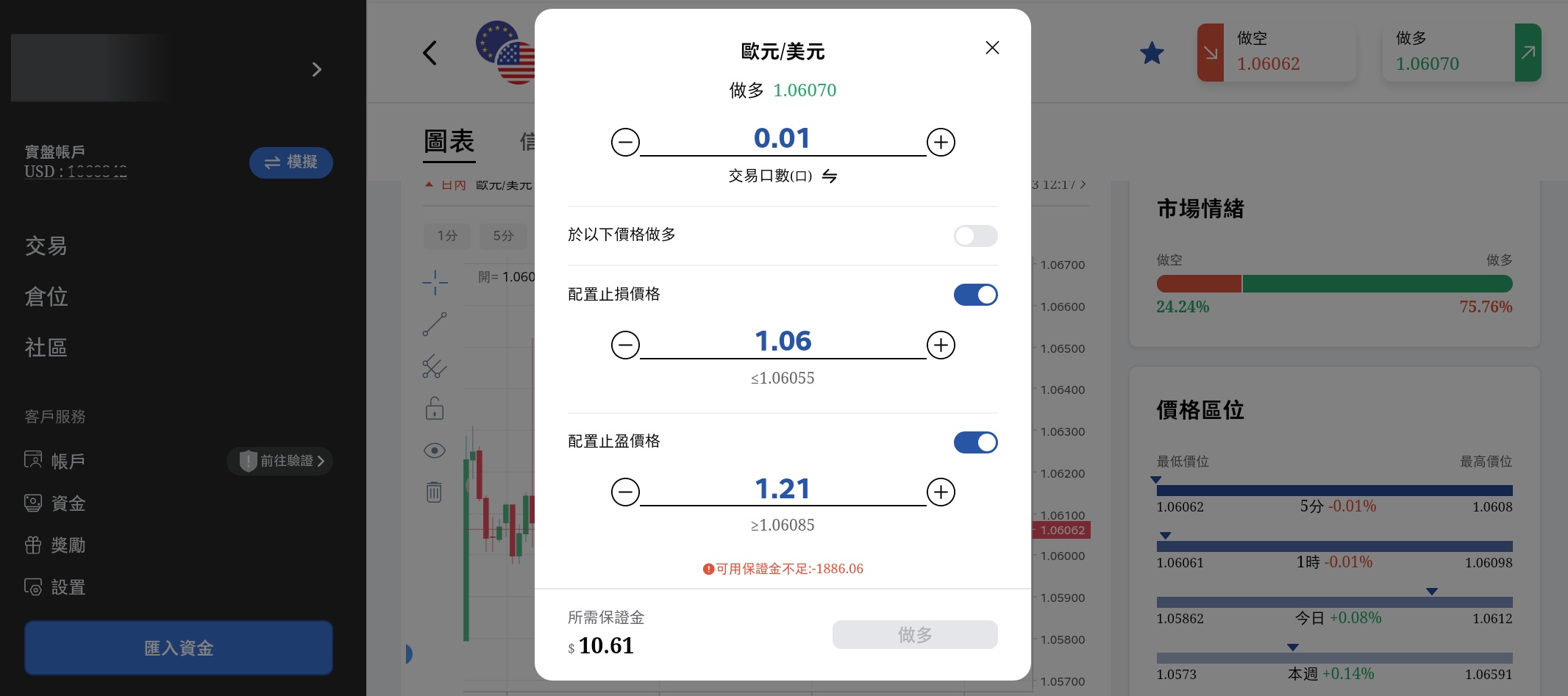1568x696 pixels.
Task: Lower the stop-loss price 1.06
Action: click(x=625, y=345)
